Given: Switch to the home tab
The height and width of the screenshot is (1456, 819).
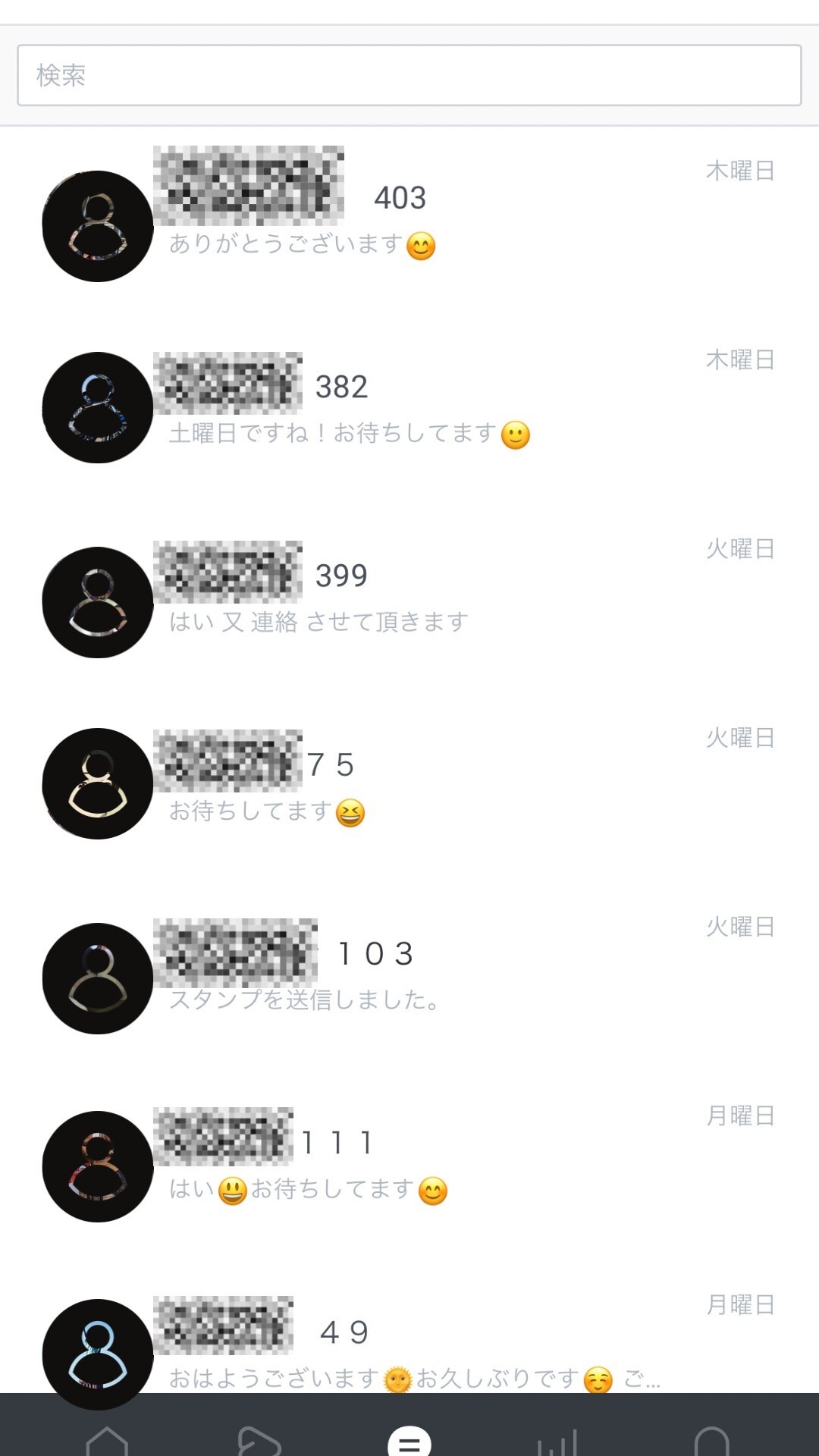Looking at the screenshot, I should [x=107, y=1439].
